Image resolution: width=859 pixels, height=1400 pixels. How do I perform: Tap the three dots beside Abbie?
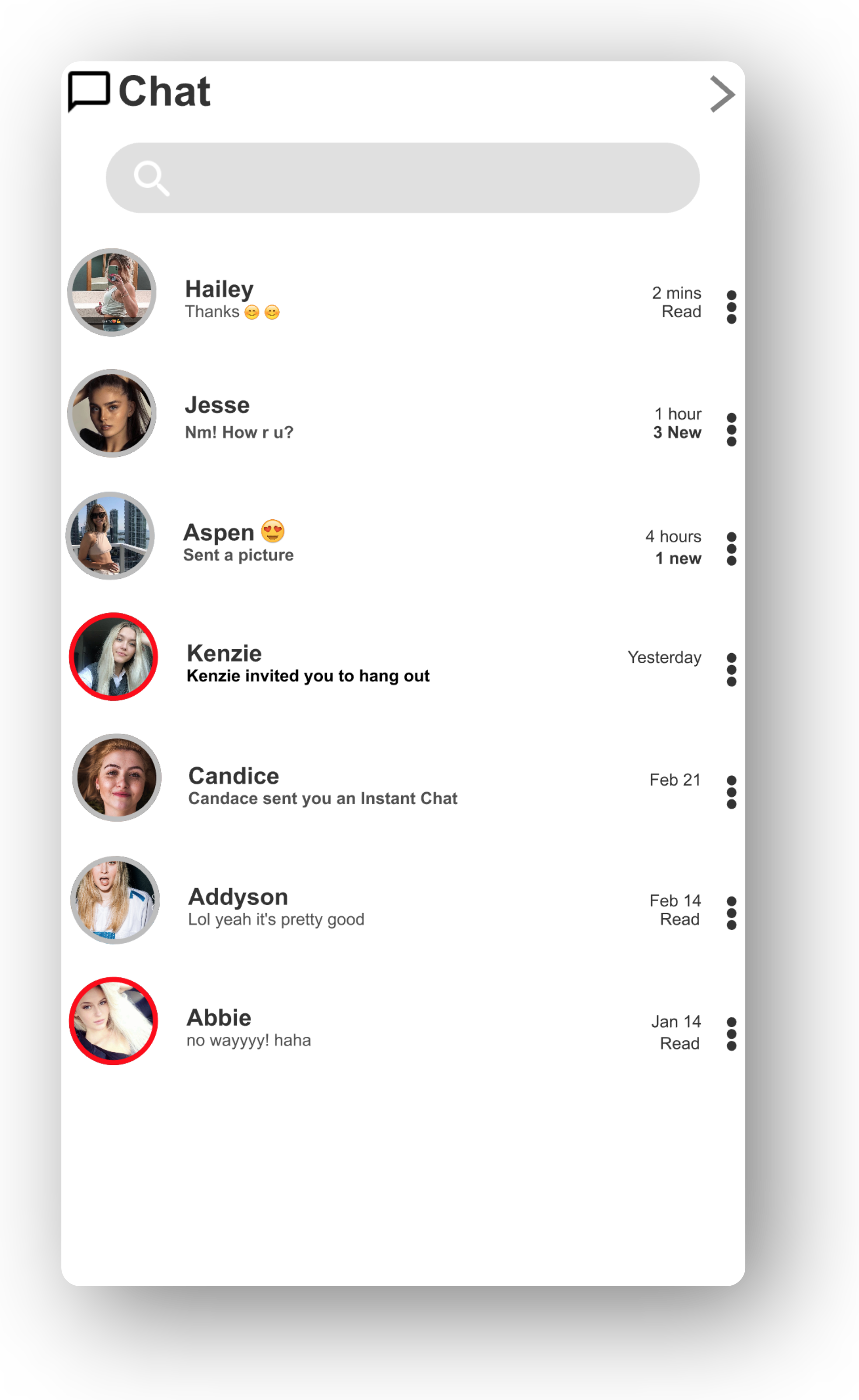tap(732, 1034)
